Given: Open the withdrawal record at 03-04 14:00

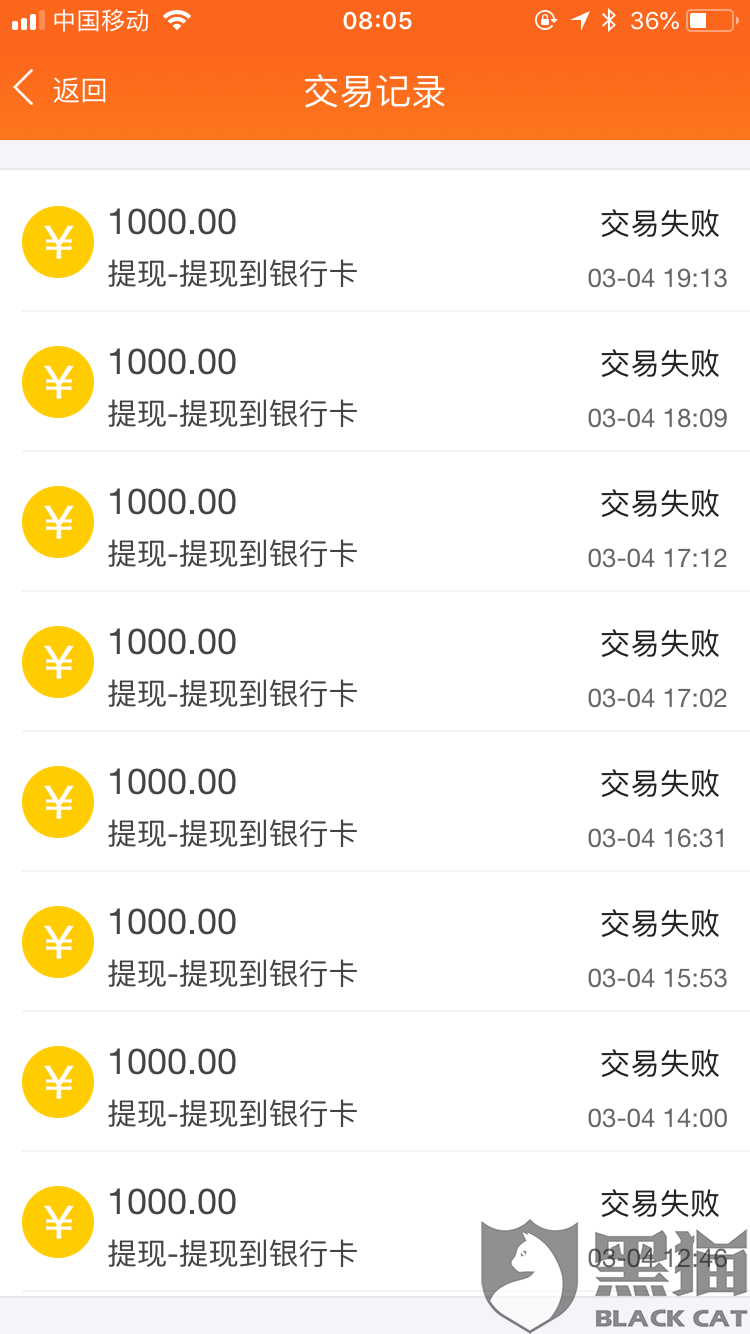Looking at the screenshot, I should point(375,1083).
